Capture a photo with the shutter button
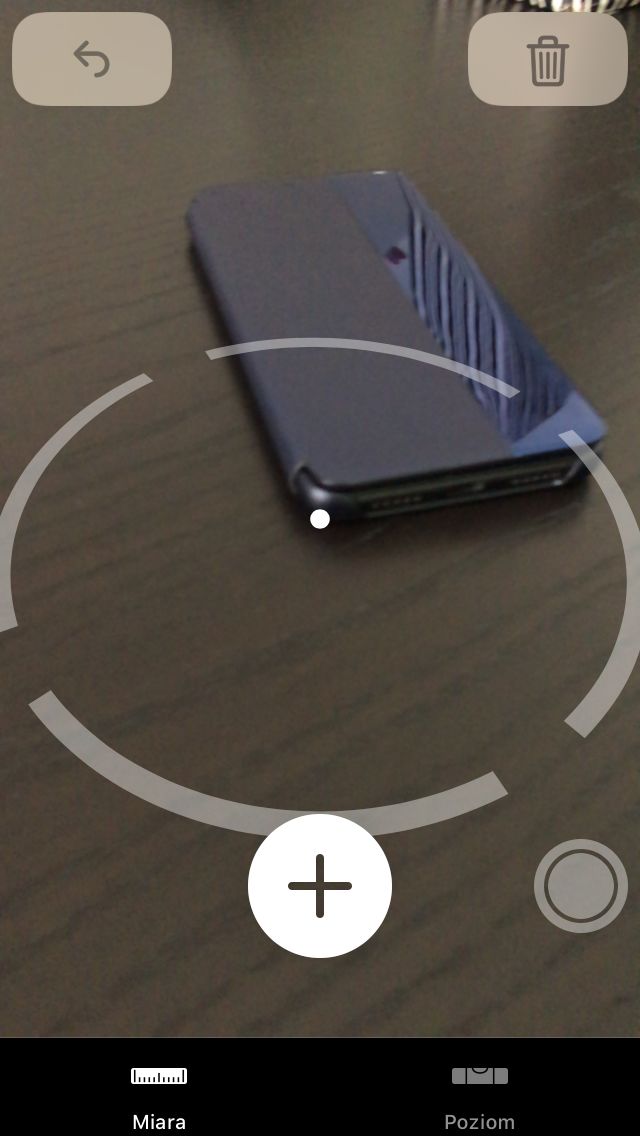The height and width of the screenshot is (1136, 640). tap(581, 885)
